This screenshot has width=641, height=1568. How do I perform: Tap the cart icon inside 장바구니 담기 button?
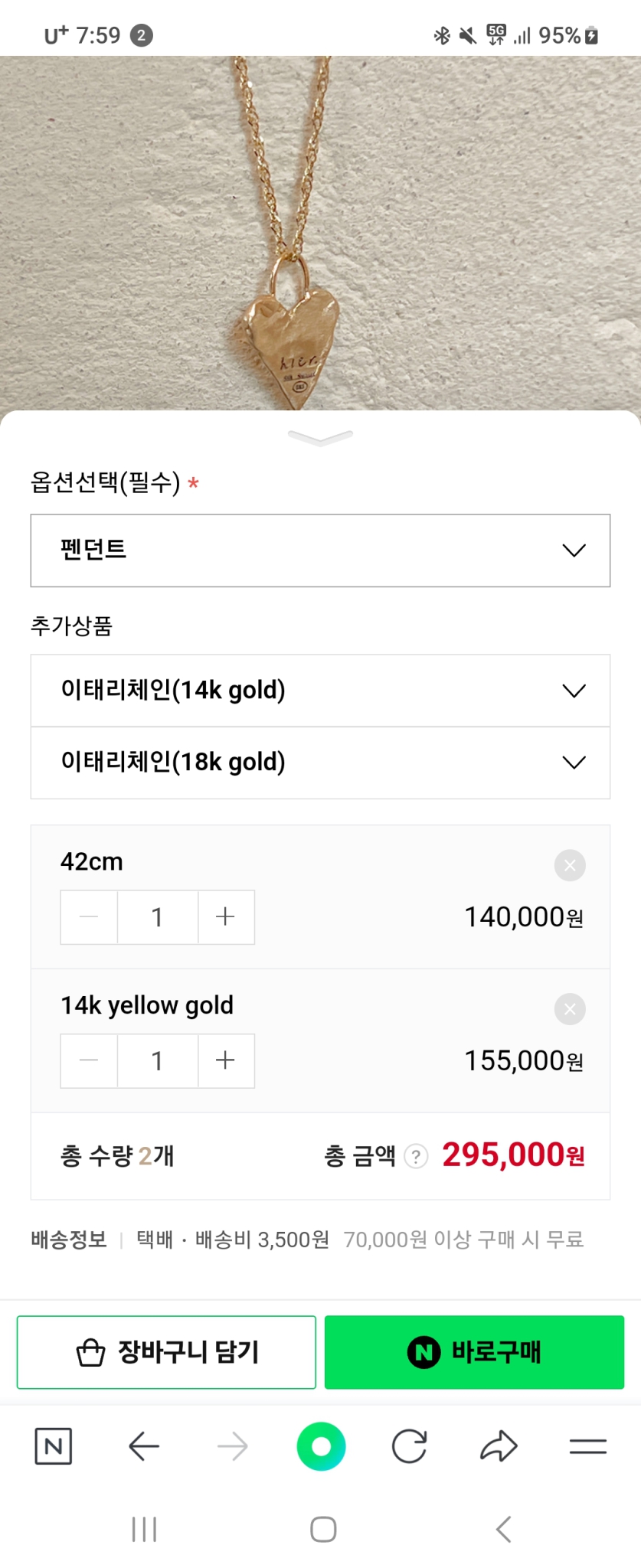[x=90, y=1352]
